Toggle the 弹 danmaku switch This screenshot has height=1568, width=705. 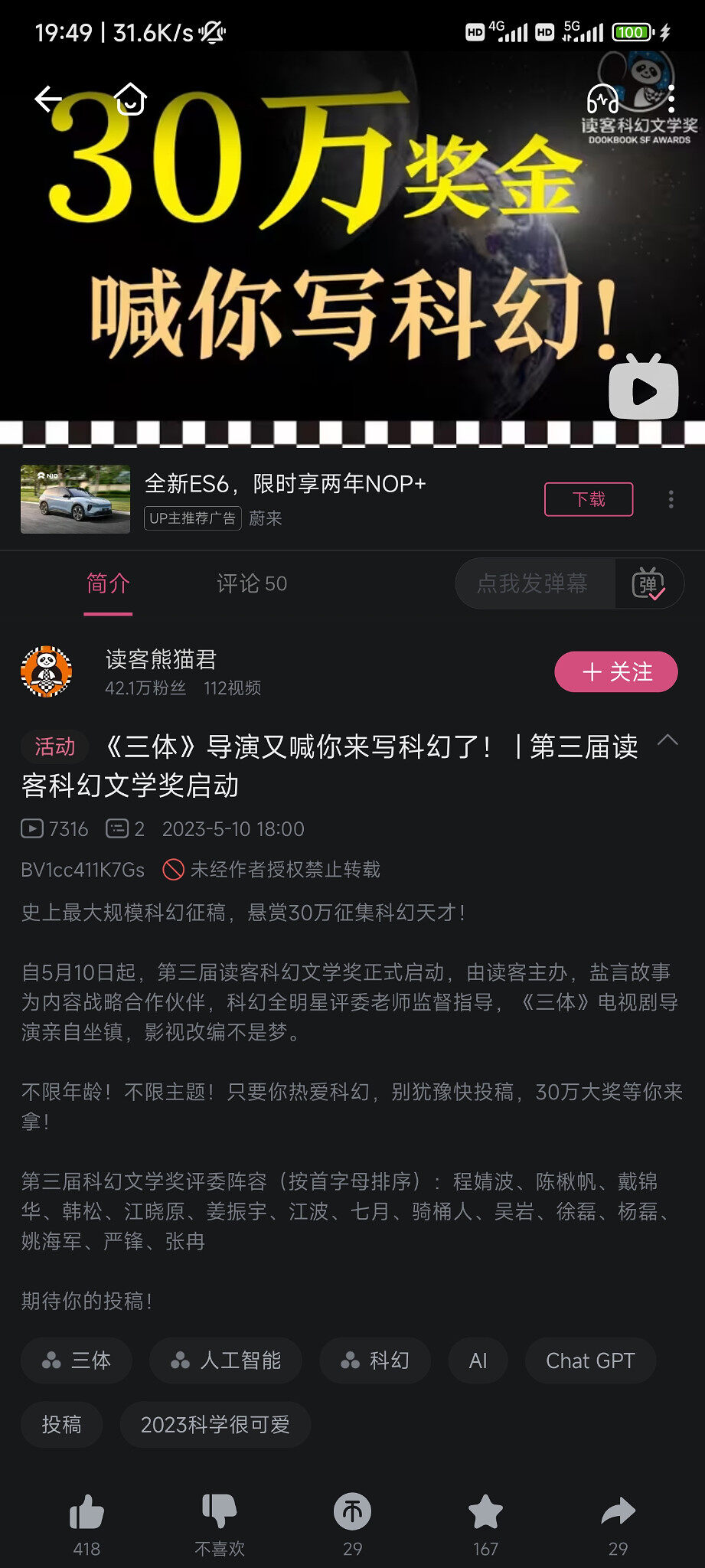coord(648,583)
